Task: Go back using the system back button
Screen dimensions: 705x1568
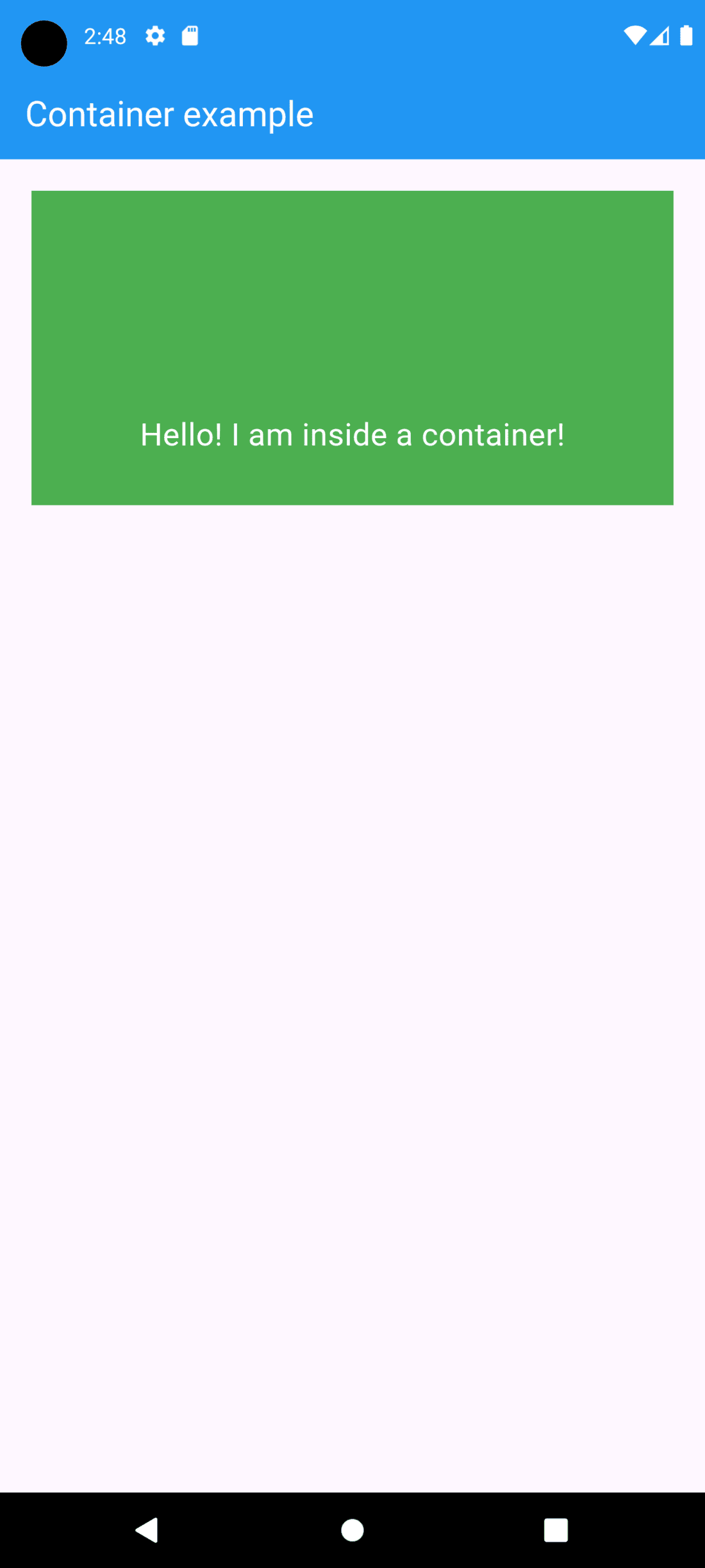Action: point(147,1530)
